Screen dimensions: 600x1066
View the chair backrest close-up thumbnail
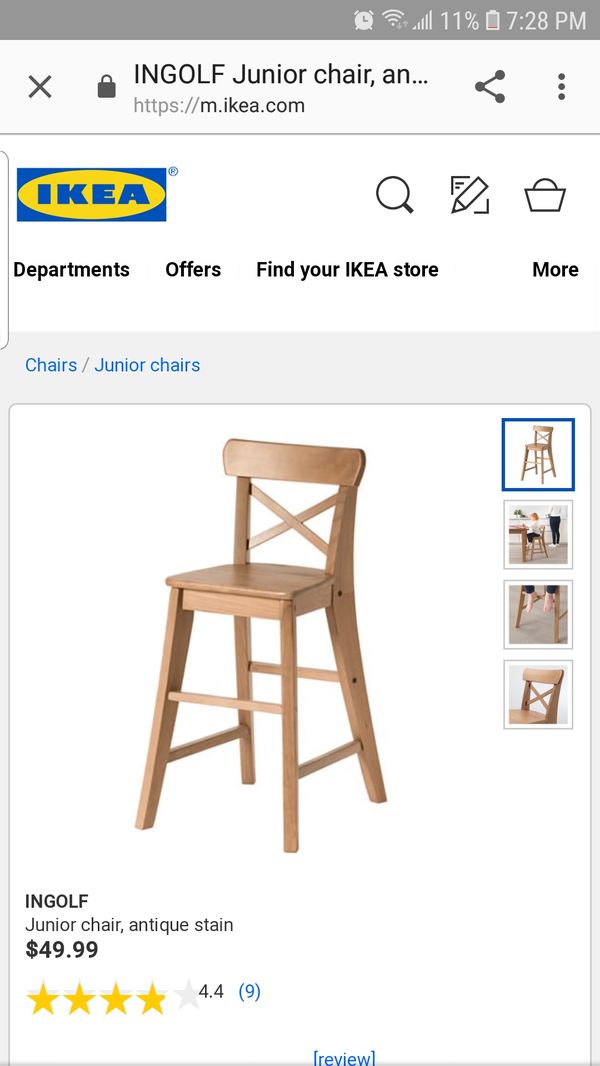[x=538, y=695]
